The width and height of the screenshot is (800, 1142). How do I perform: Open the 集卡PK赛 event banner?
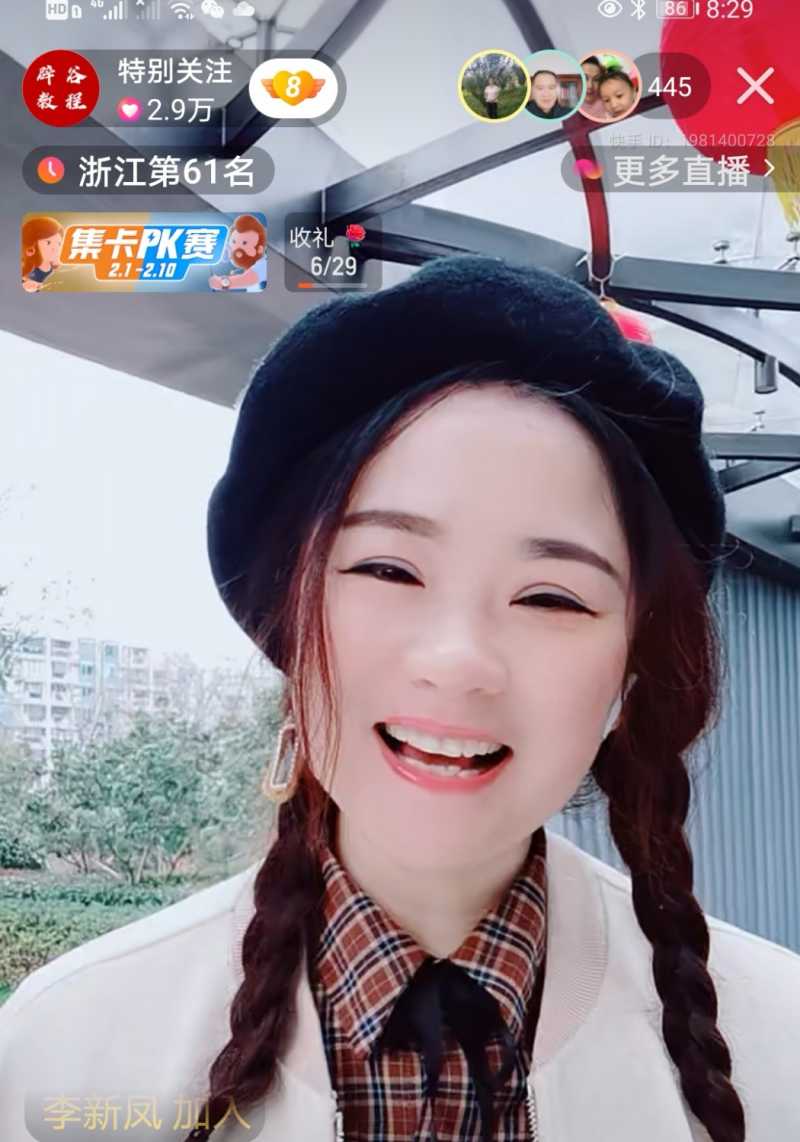(144, 252)
